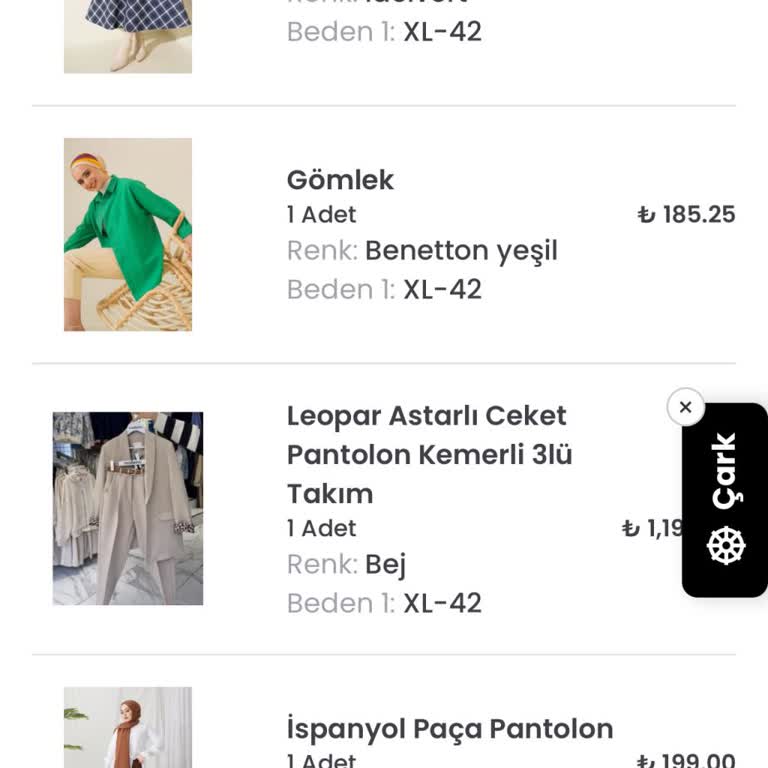
Task: Dismiss the Çark floating widget
Action: tap(685, 407)
